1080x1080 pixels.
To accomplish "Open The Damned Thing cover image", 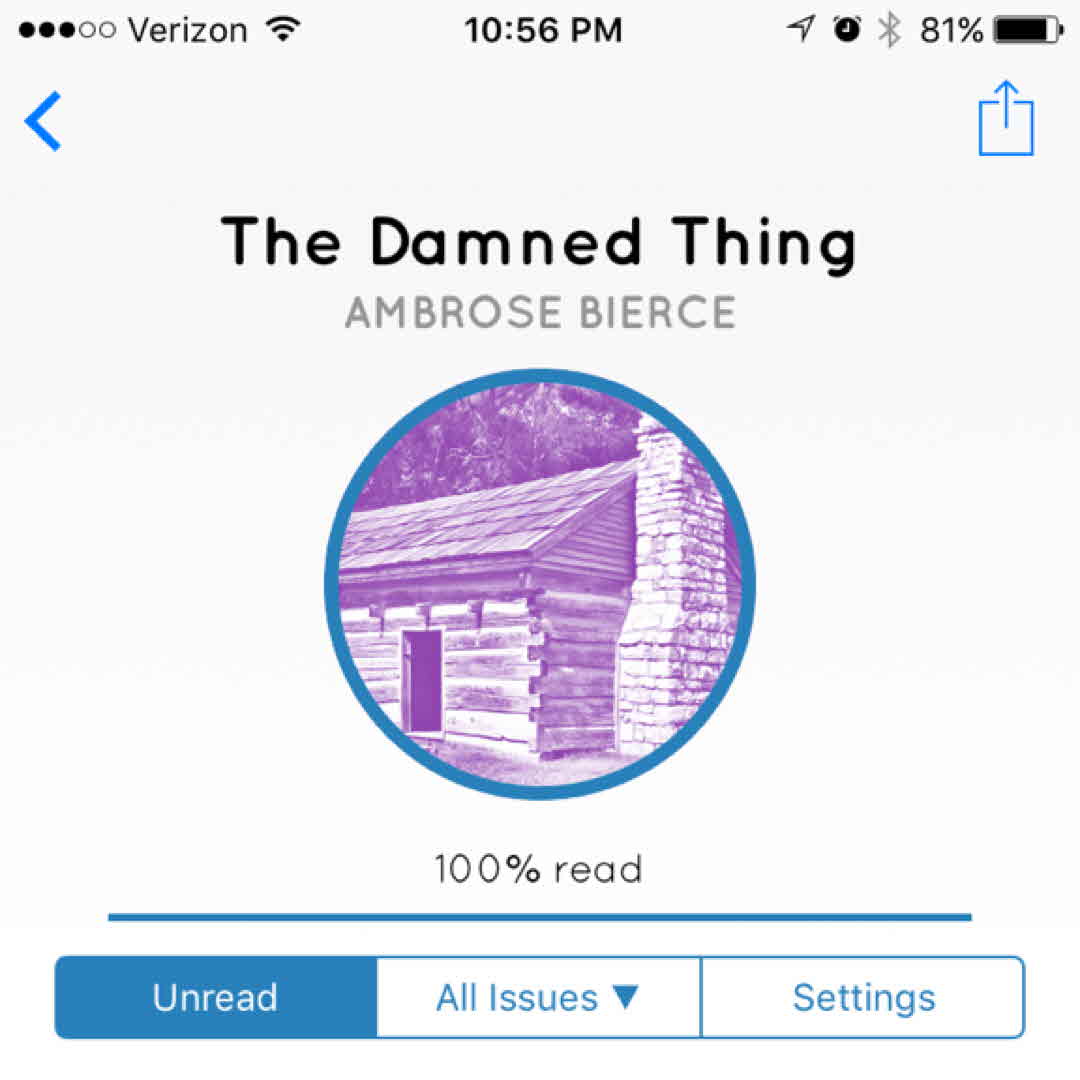I will click(540, 584).
